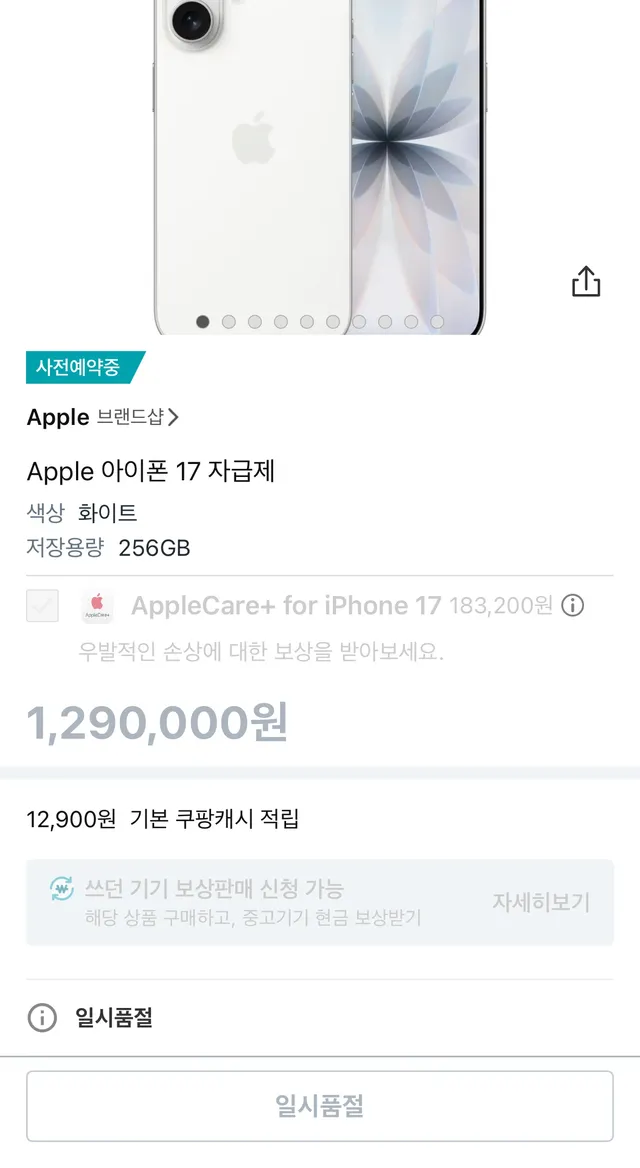The width and height of the screenshot is (640, 1168).
Task: Toggle the AppleCare+ for iPhone 17 checkbox
Action: click(x=42, y=606)
